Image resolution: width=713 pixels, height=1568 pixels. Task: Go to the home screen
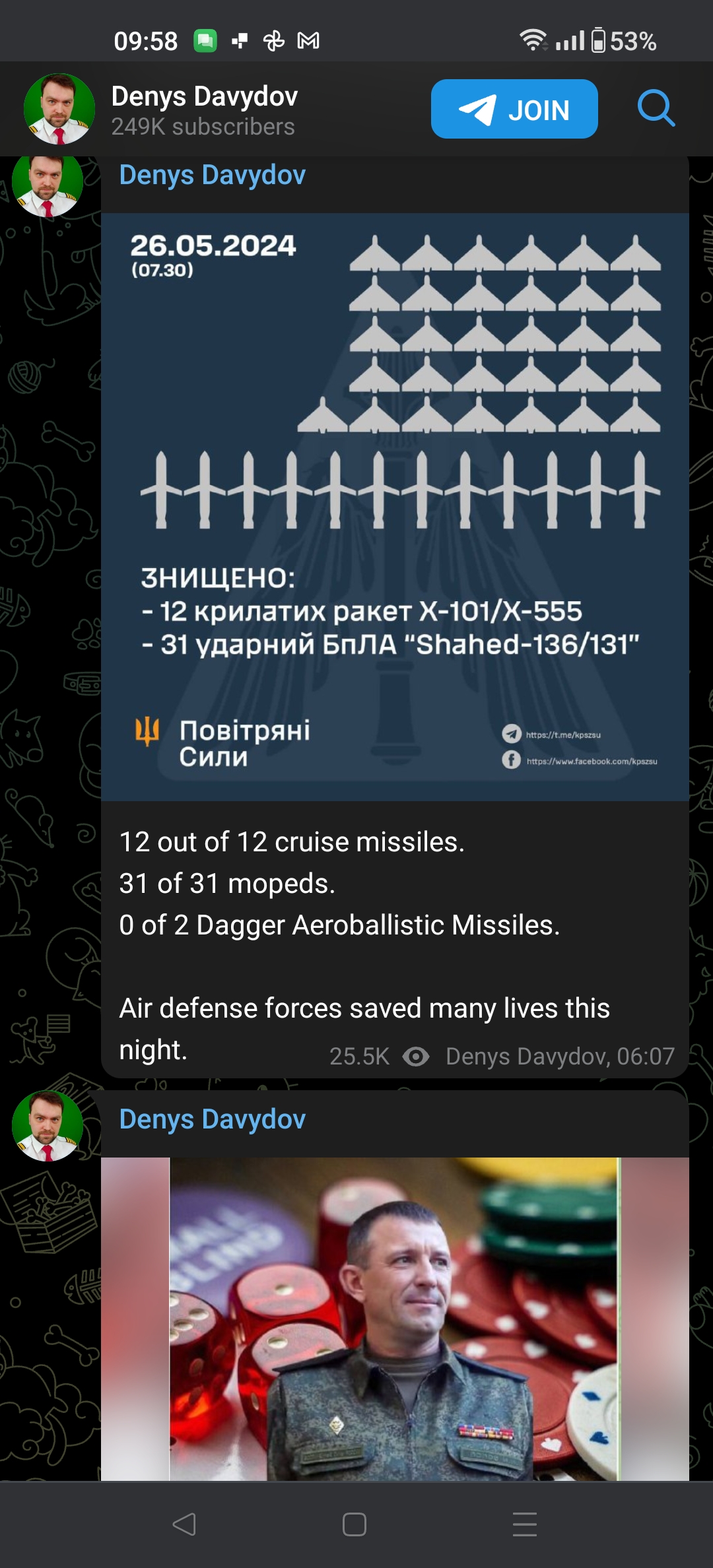[355, 1524]
